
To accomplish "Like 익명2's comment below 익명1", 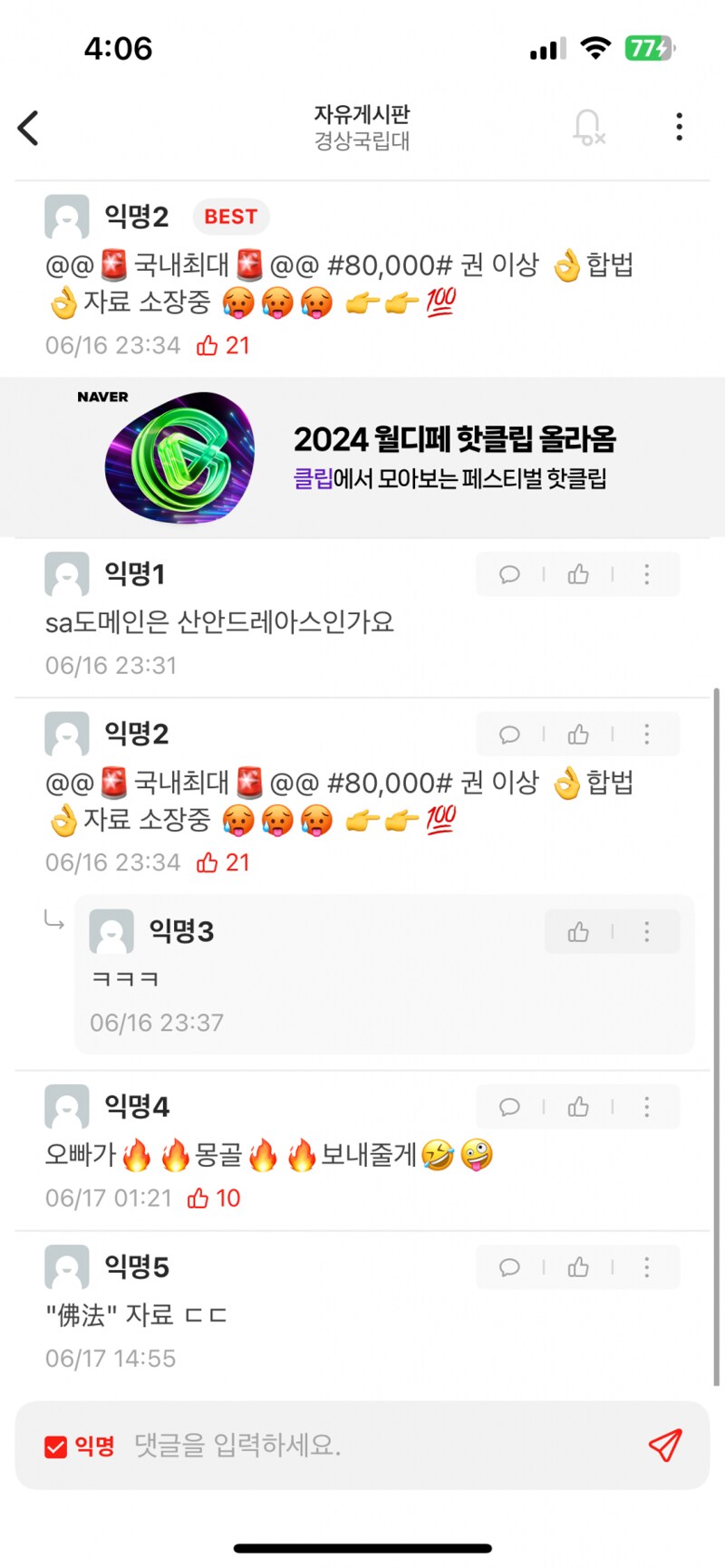I will tap(578, 735).
